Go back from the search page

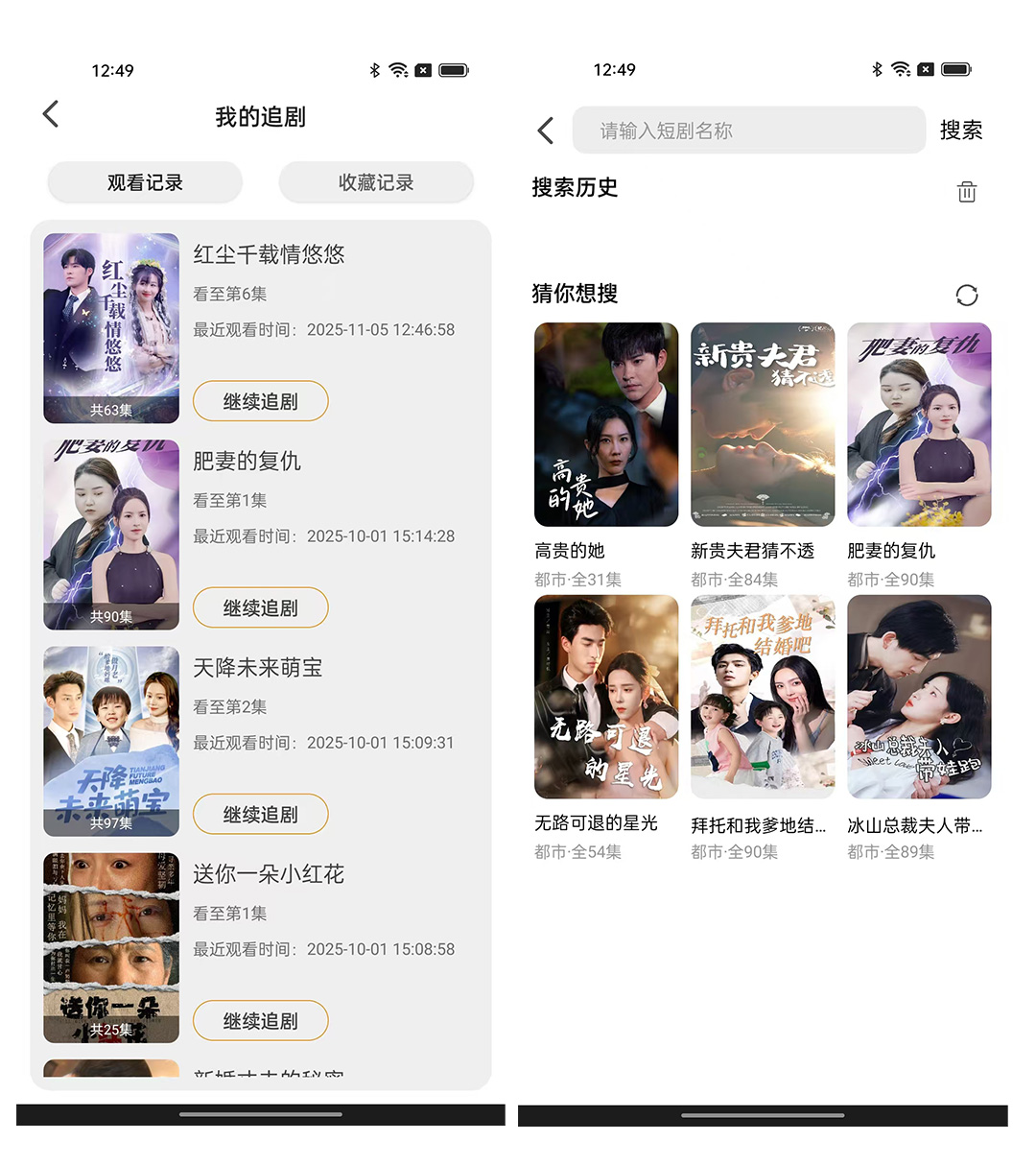(x=546, y=131)
